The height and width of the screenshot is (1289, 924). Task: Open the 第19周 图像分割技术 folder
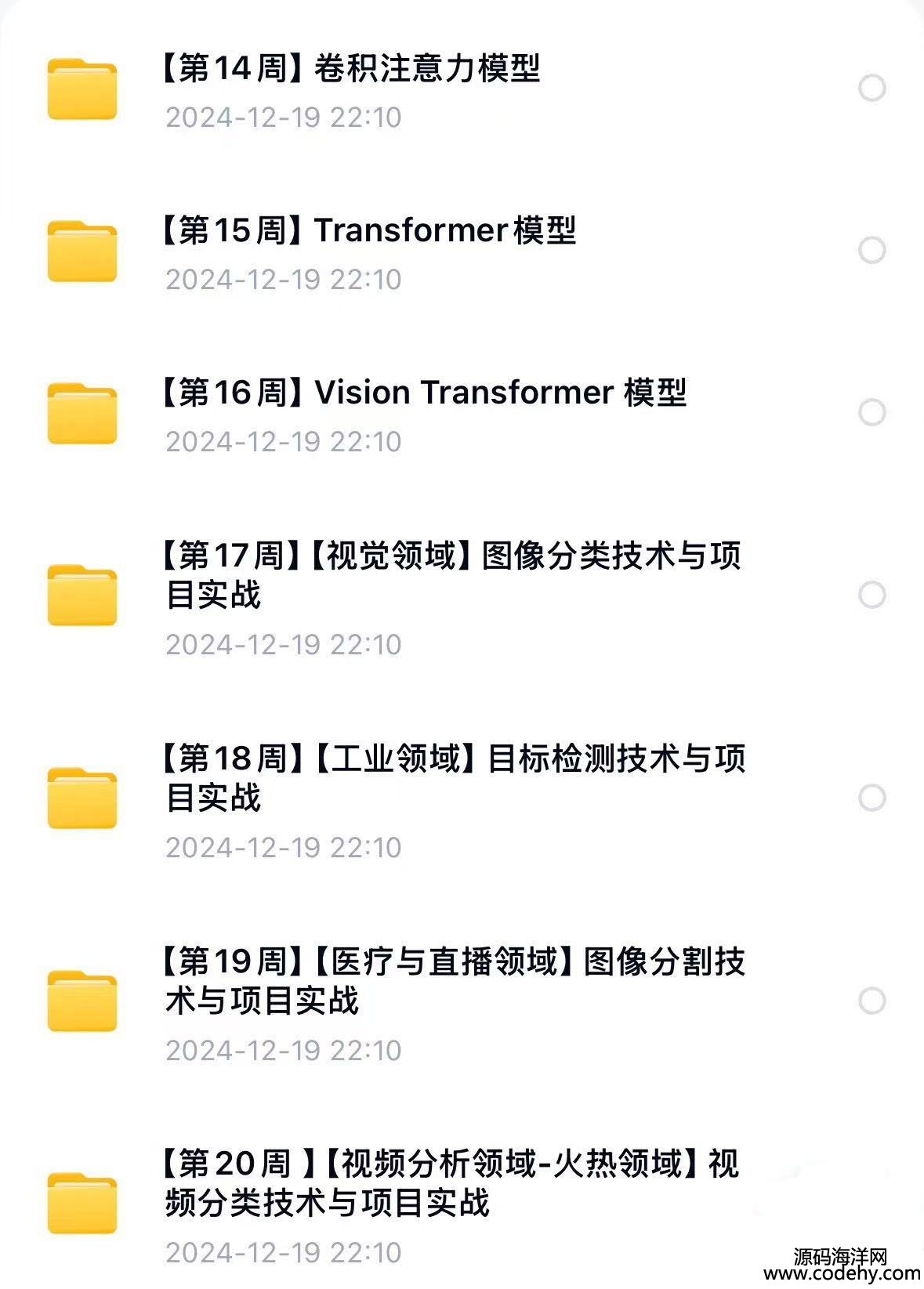(x=453, y=981)
